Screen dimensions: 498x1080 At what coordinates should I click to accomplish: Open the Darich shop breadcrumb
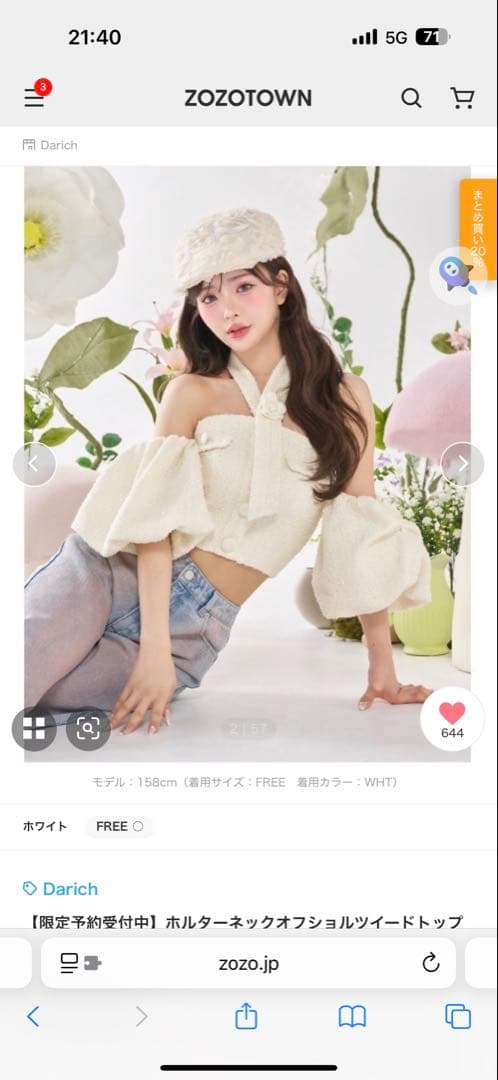click(50, 145)
